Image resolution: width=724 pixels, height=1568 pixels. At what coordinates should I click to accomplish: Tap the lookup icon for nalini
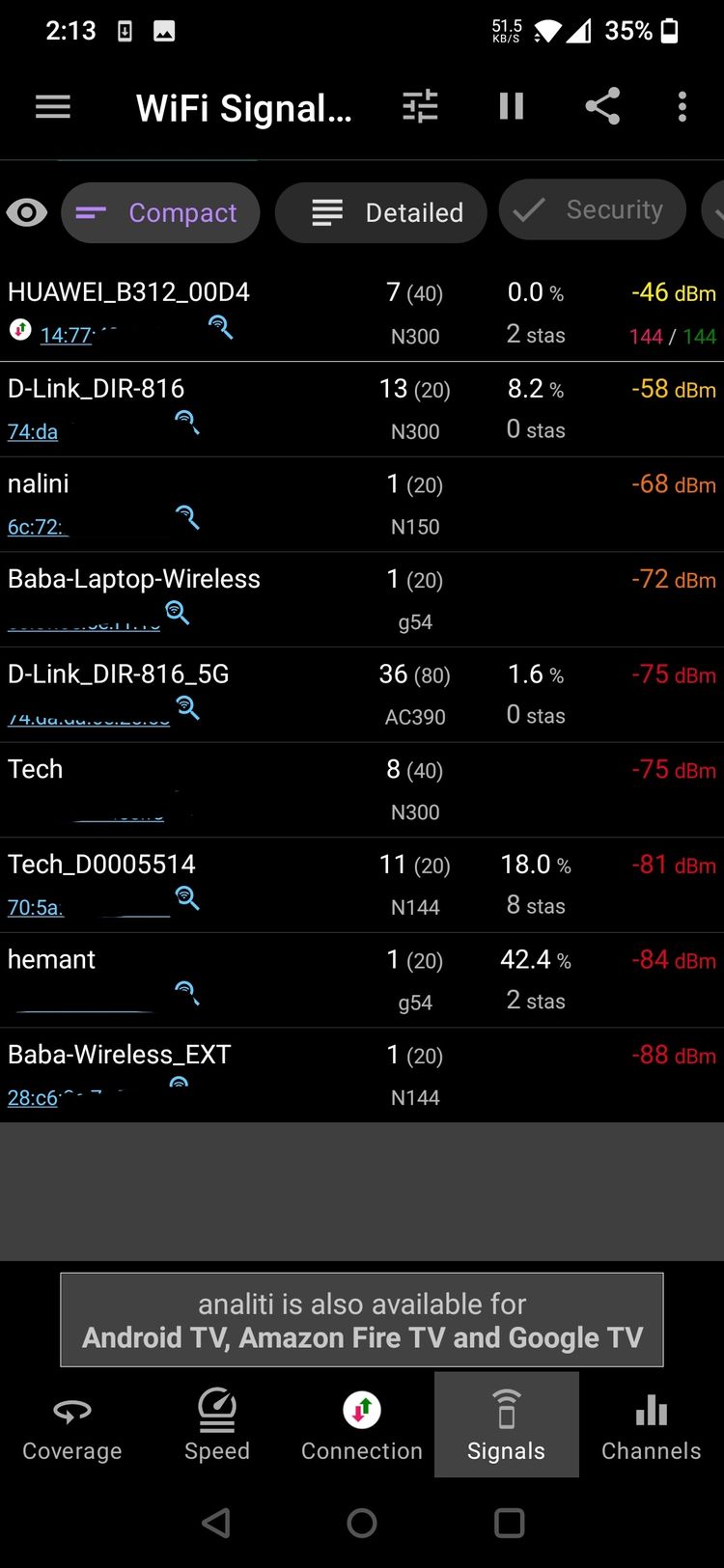187,517
